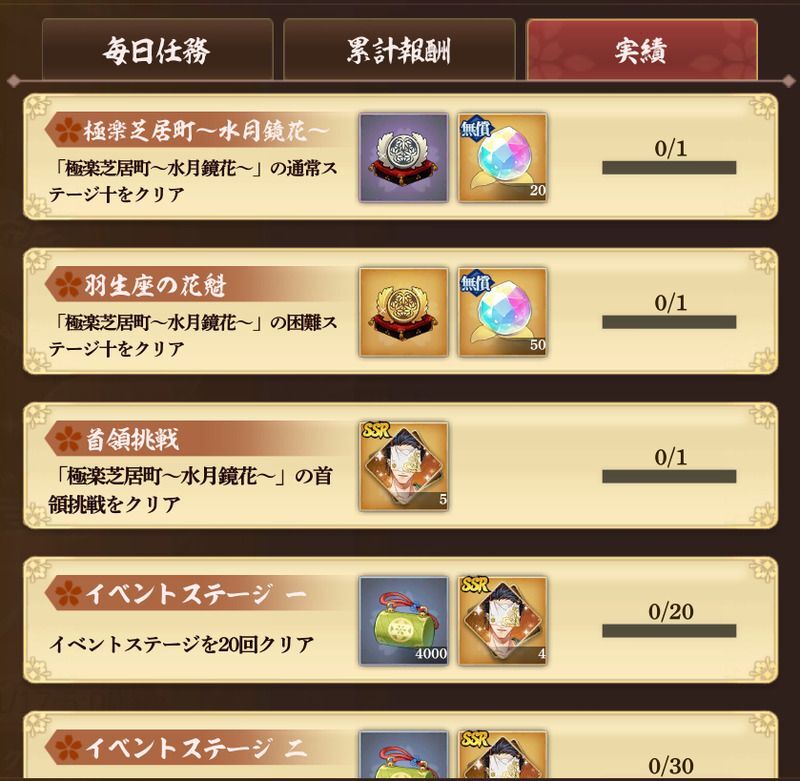This screenshot has width=800, height=781.
Task: Open the SSR character reward in 首領挑戦
Action: coord(404,466)
